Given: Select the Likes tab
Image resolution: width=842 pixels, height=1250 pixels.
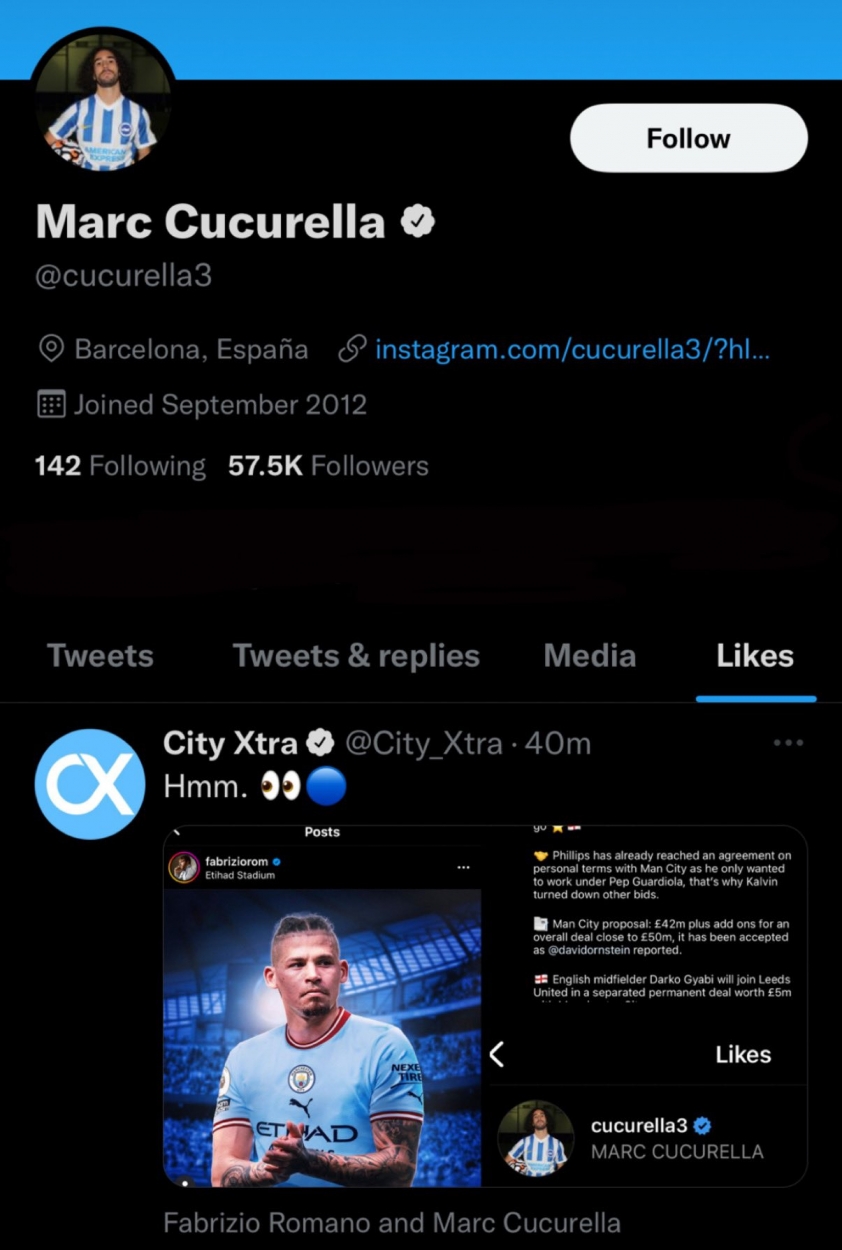Looking at the screenshot, I should click(x=755, y=656).
